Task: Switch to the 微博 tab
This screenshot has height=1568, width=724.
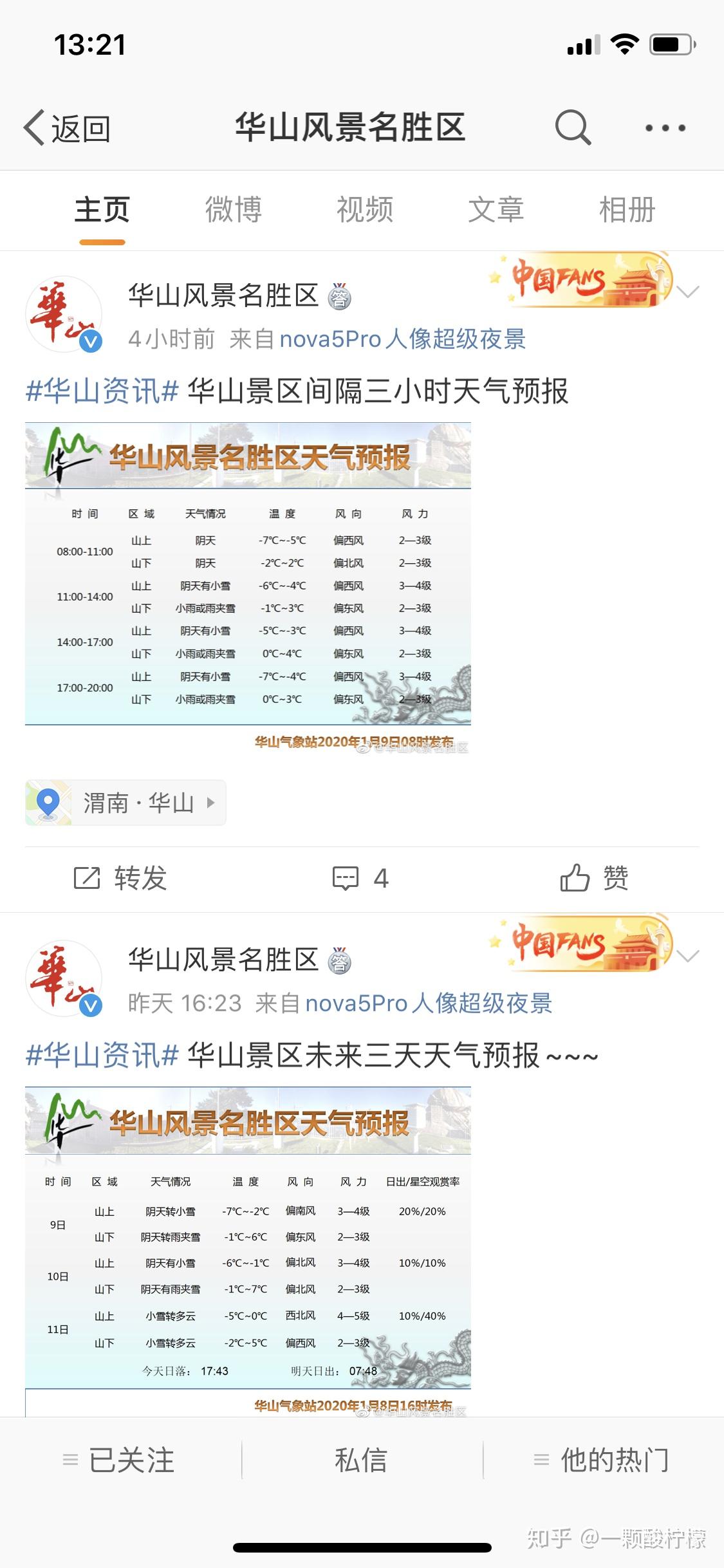Action: 233,210
